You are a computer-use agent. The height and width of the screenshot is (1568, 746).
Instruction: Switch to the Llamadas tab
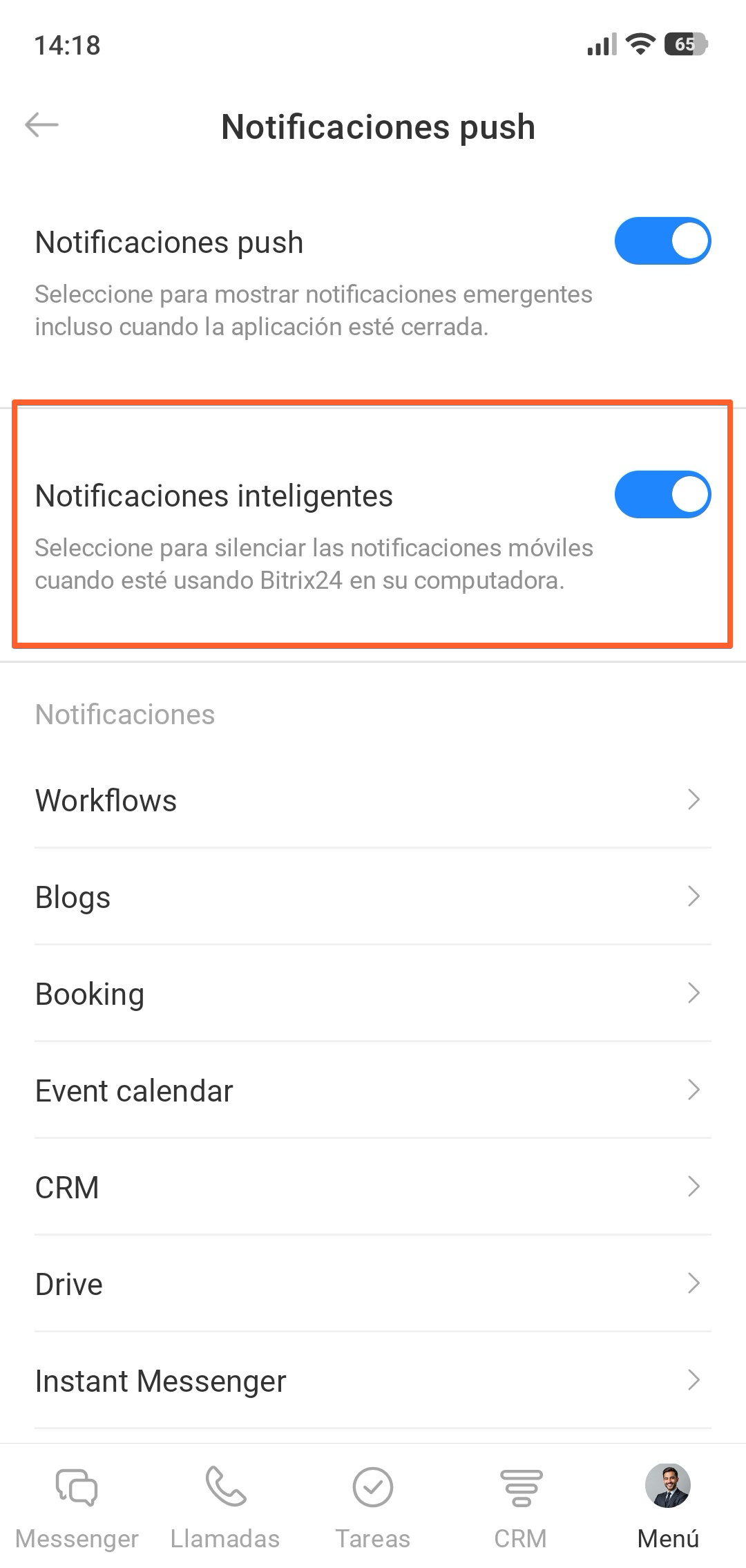225,1505
